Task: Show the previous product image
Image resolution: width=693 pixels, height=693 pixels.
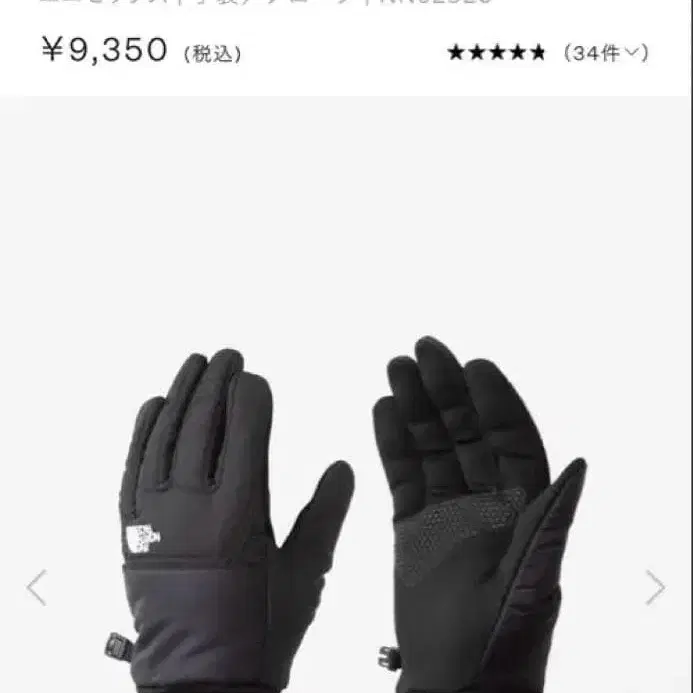Action: 37,587
